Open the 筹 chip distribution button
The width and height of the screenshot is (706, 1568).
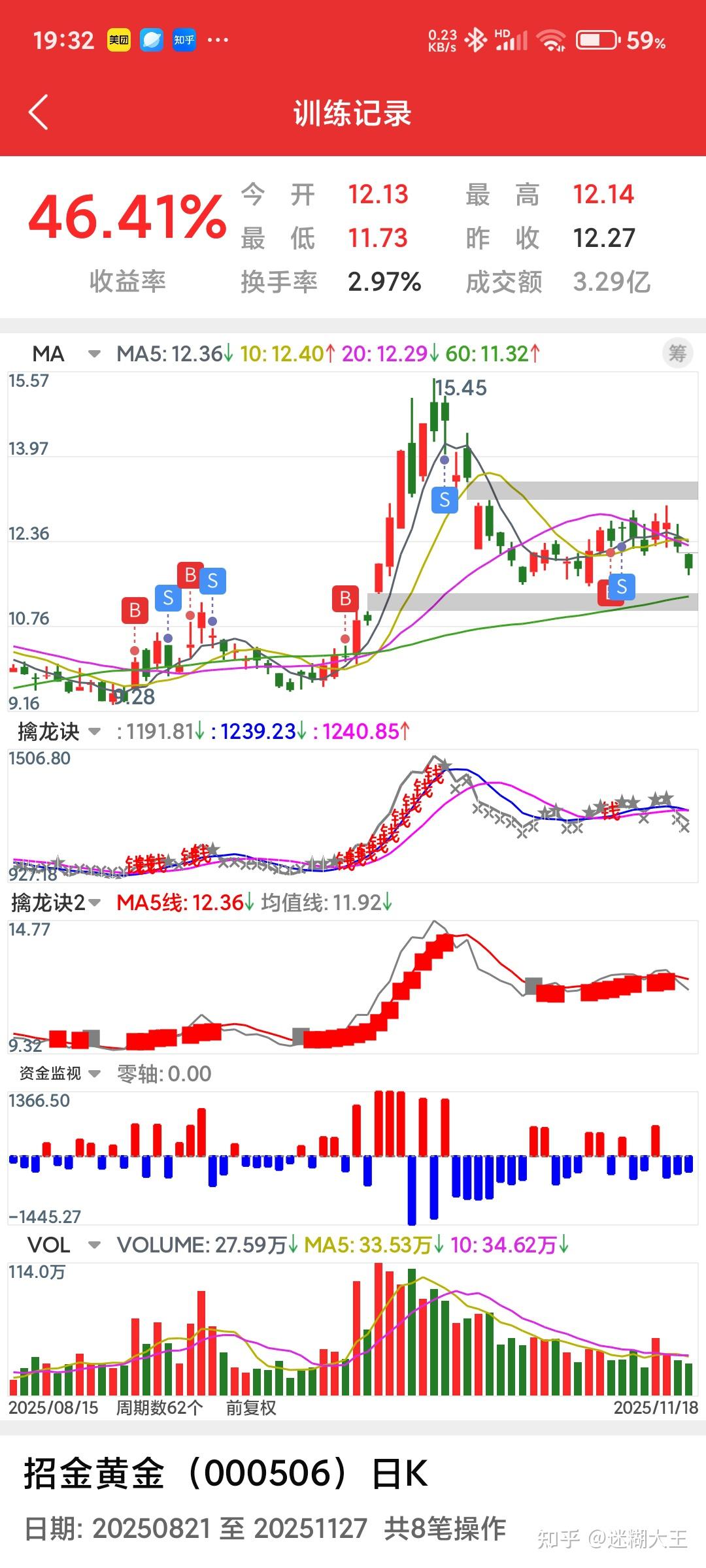(x=677, y=353)
